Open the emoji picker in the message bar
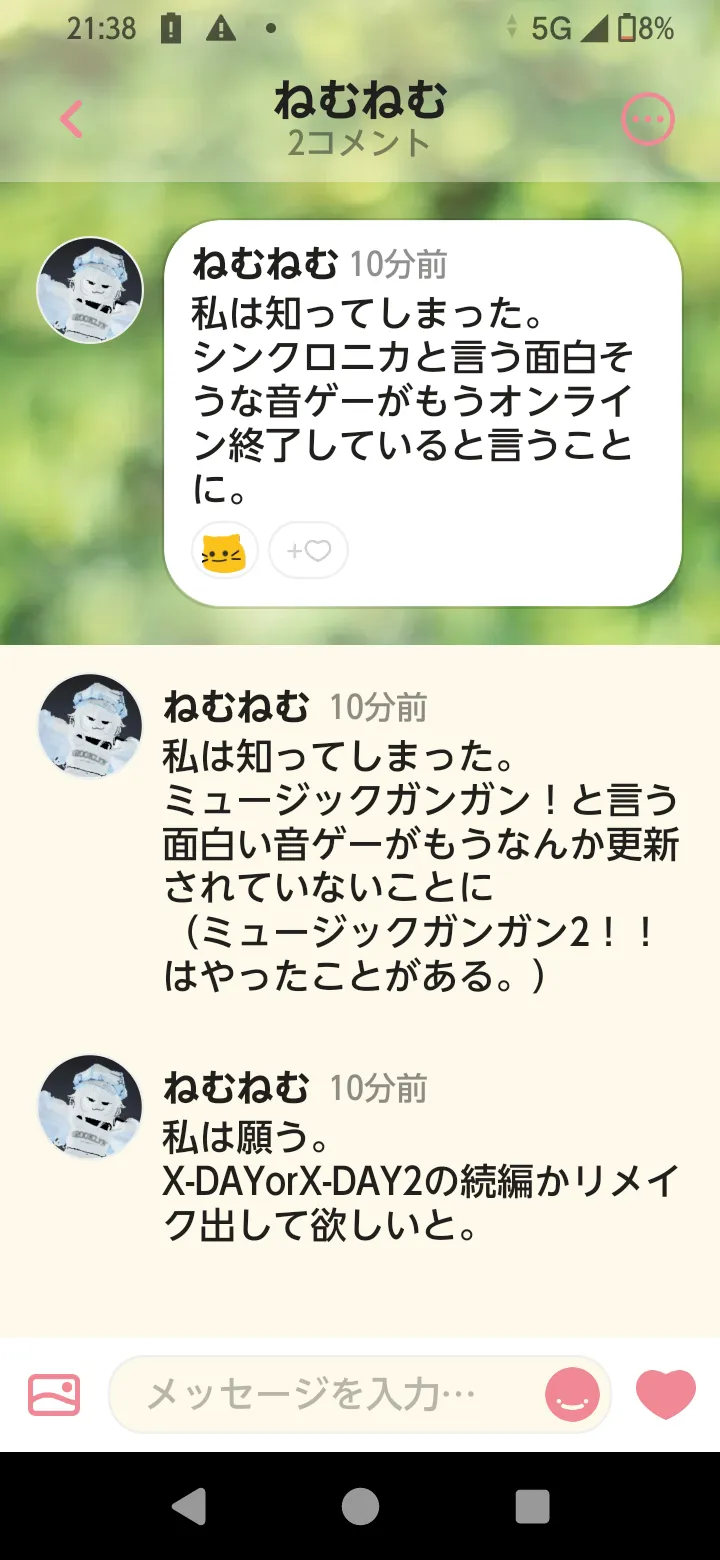The width and height of the screenshot is (720, 1560). [572, 1395]
